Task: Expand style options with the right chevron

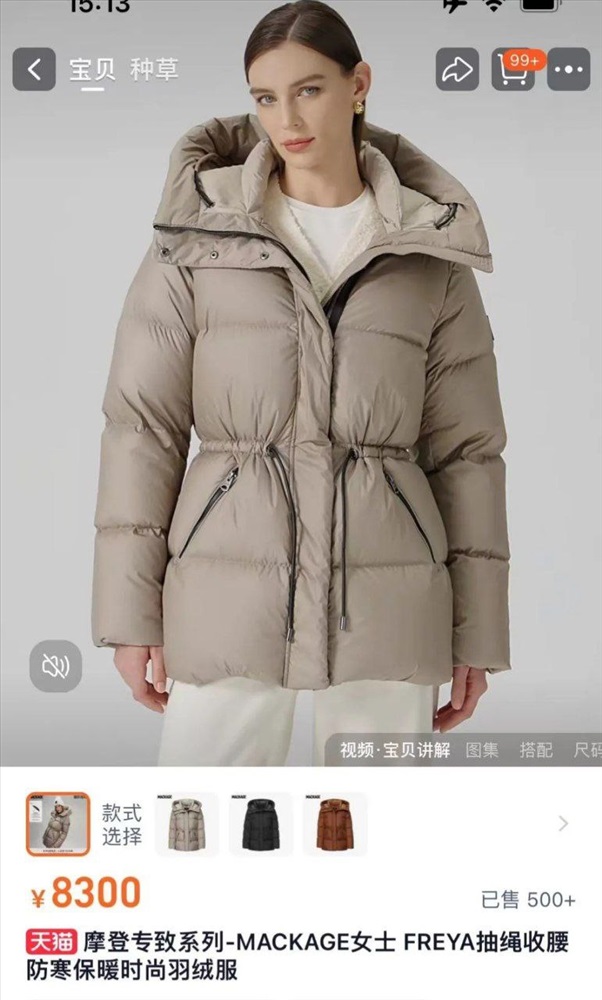Action: [563, 823]
